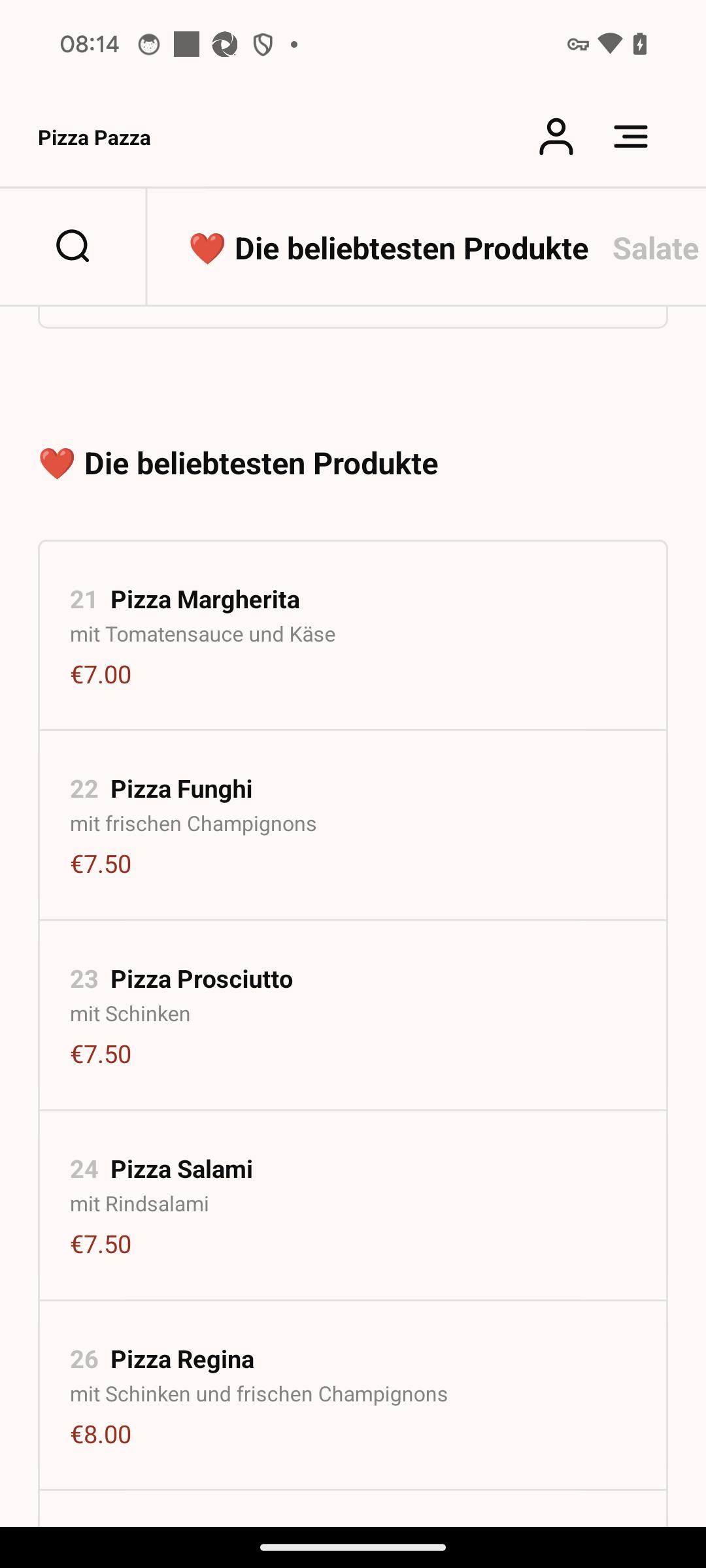Choose Pizza Funghi from the list
Screen dimensions: 706x1568
coord(353,825)
